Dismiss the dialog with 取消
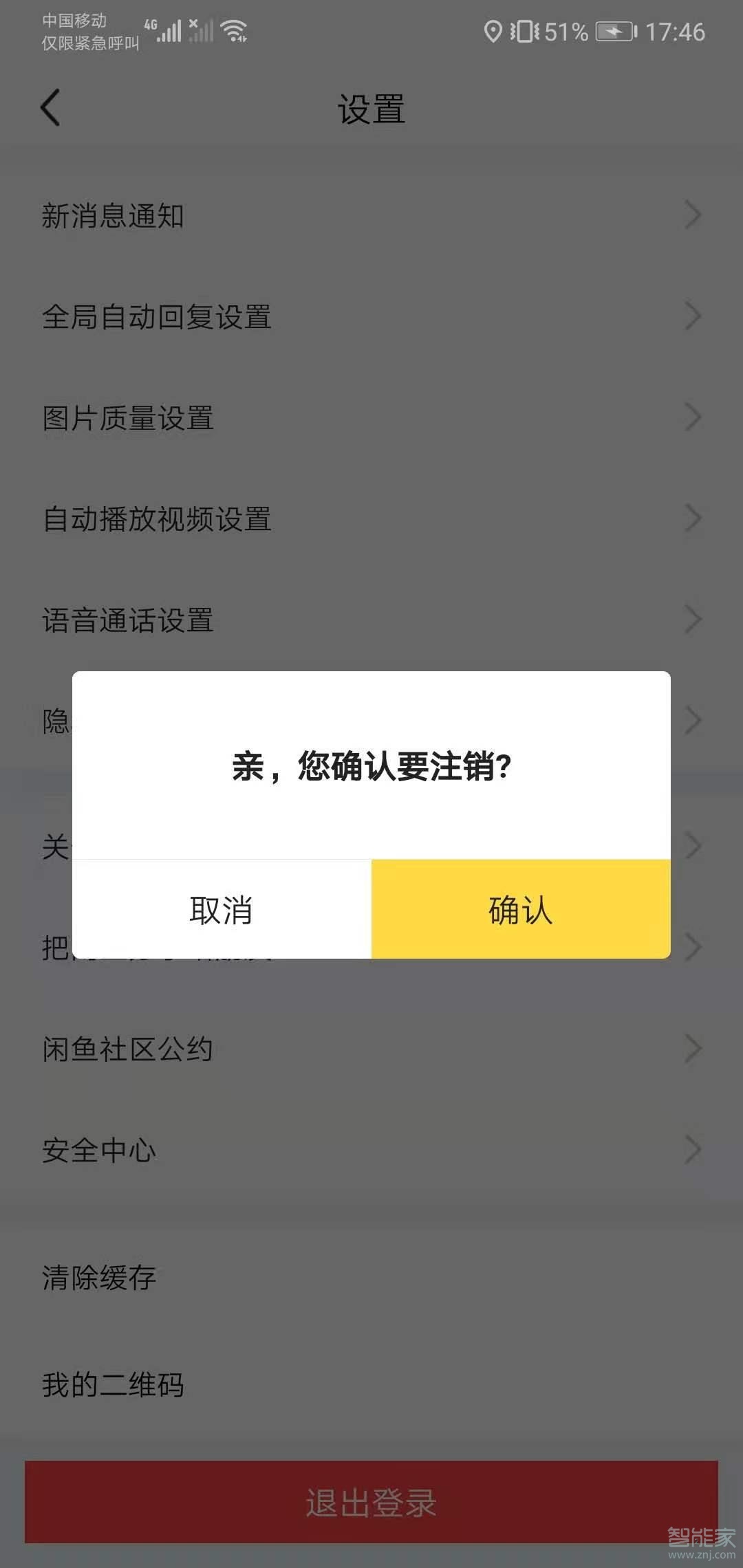743x1568 pixels. coord(223,910)
